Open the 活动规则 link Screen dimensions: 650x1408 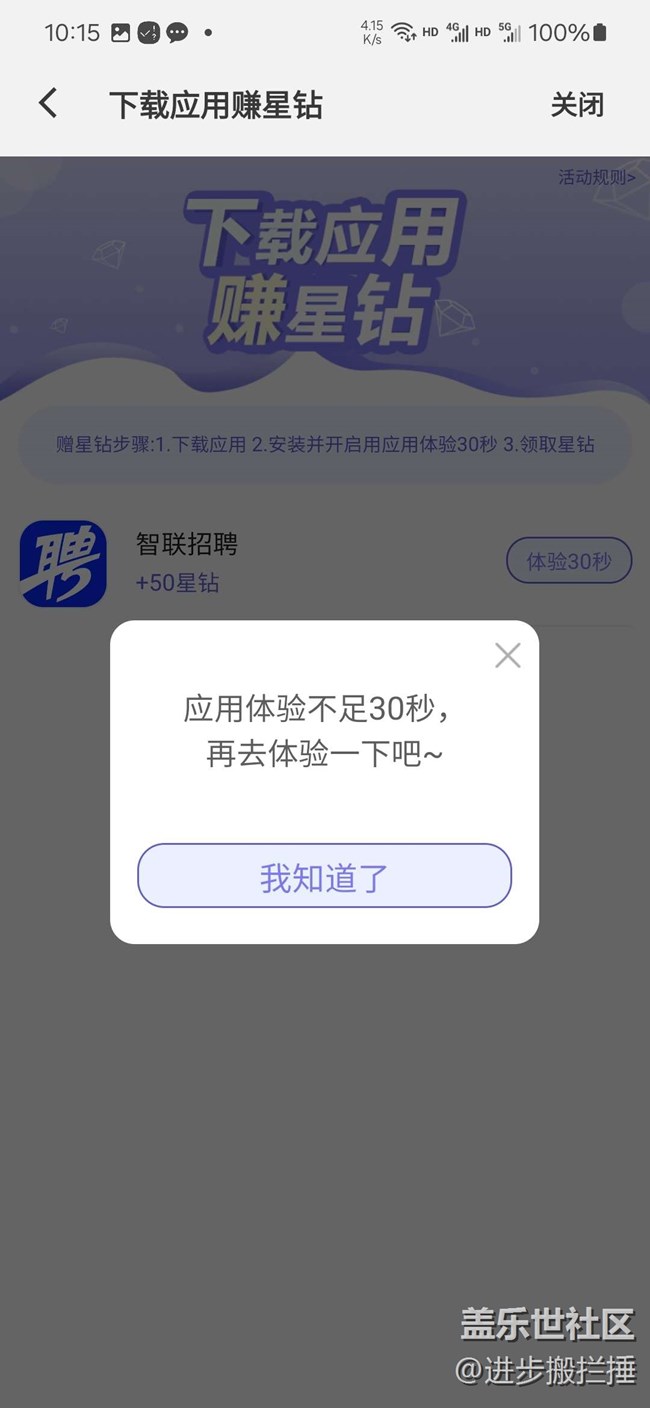pos(596,178)
